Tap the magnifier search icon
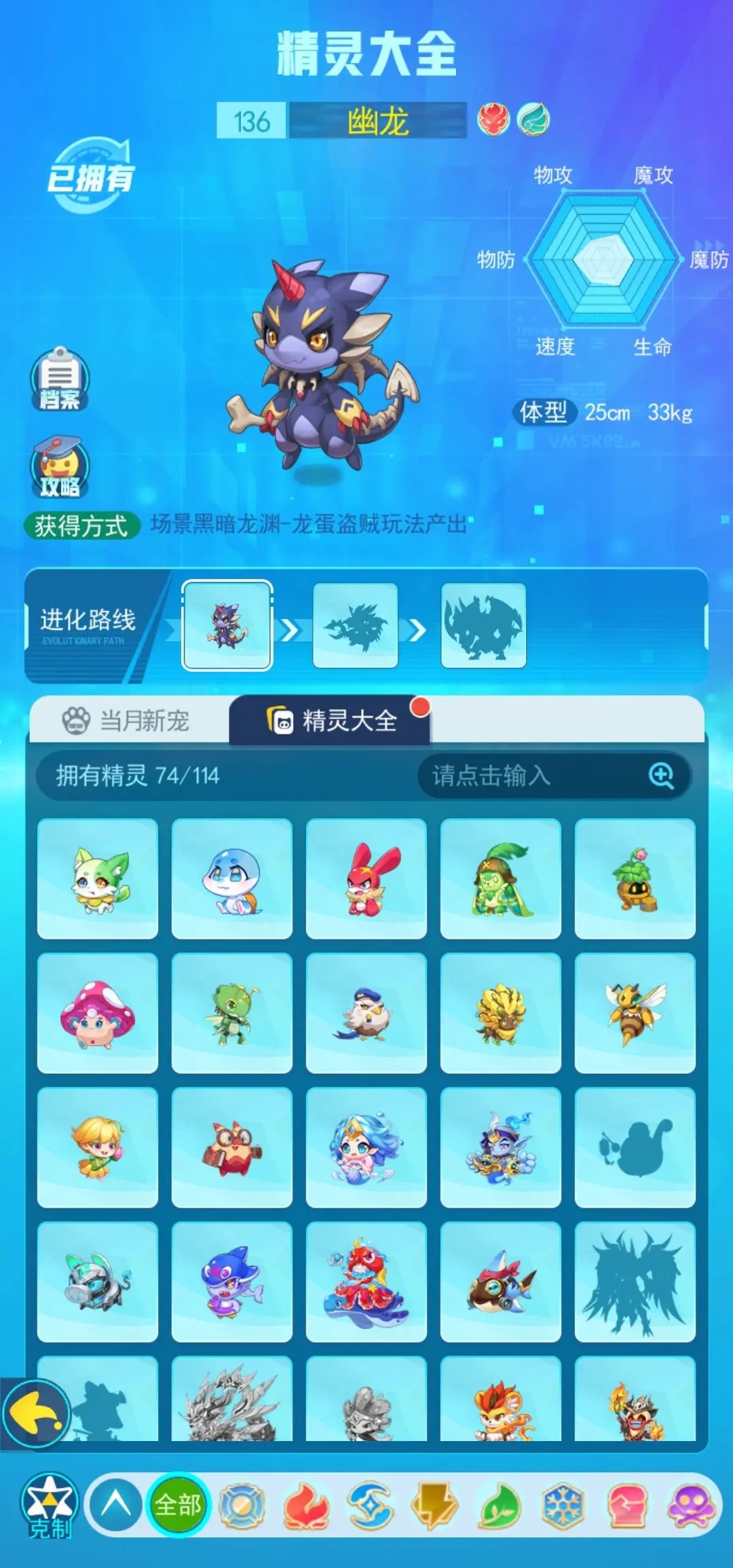733x1568 pixels. [661, 775]
